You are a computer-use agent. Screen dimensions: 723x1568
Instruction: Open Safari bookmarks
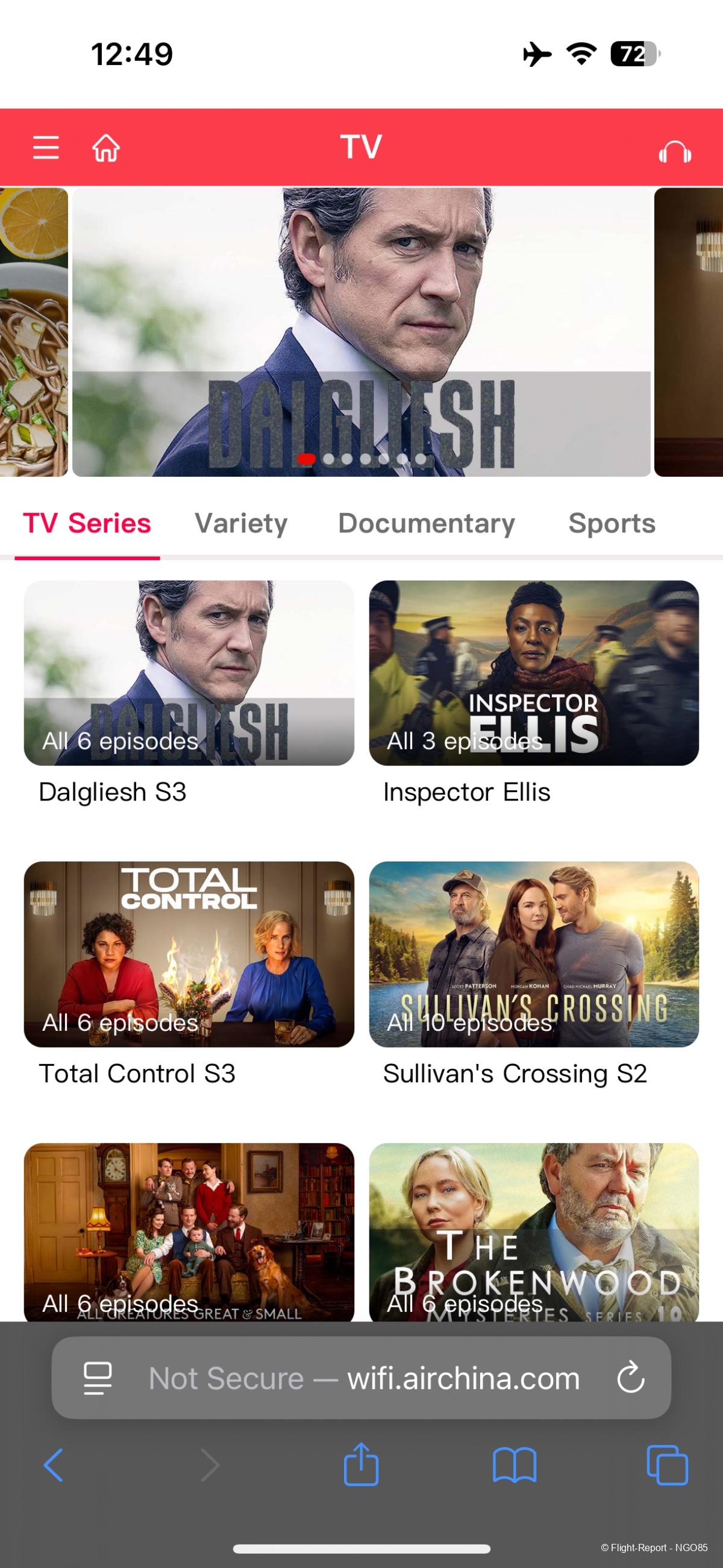515,1464
